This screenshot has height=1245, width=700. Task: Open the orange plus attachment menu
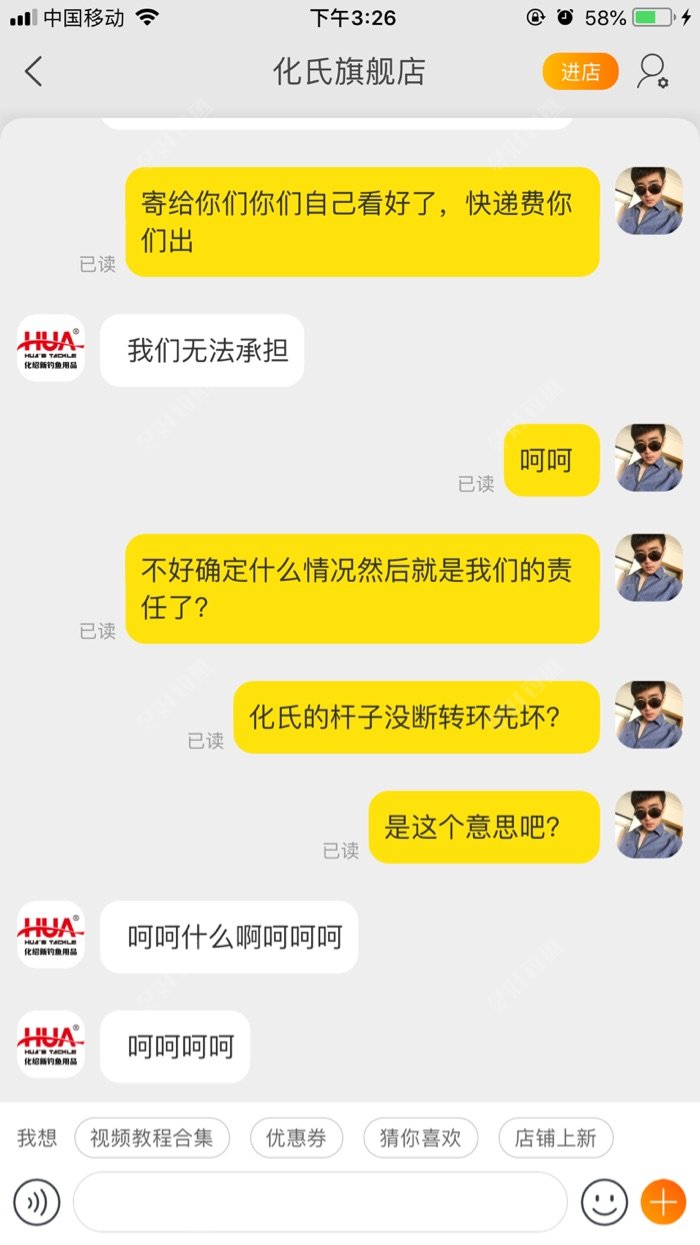663,1202
